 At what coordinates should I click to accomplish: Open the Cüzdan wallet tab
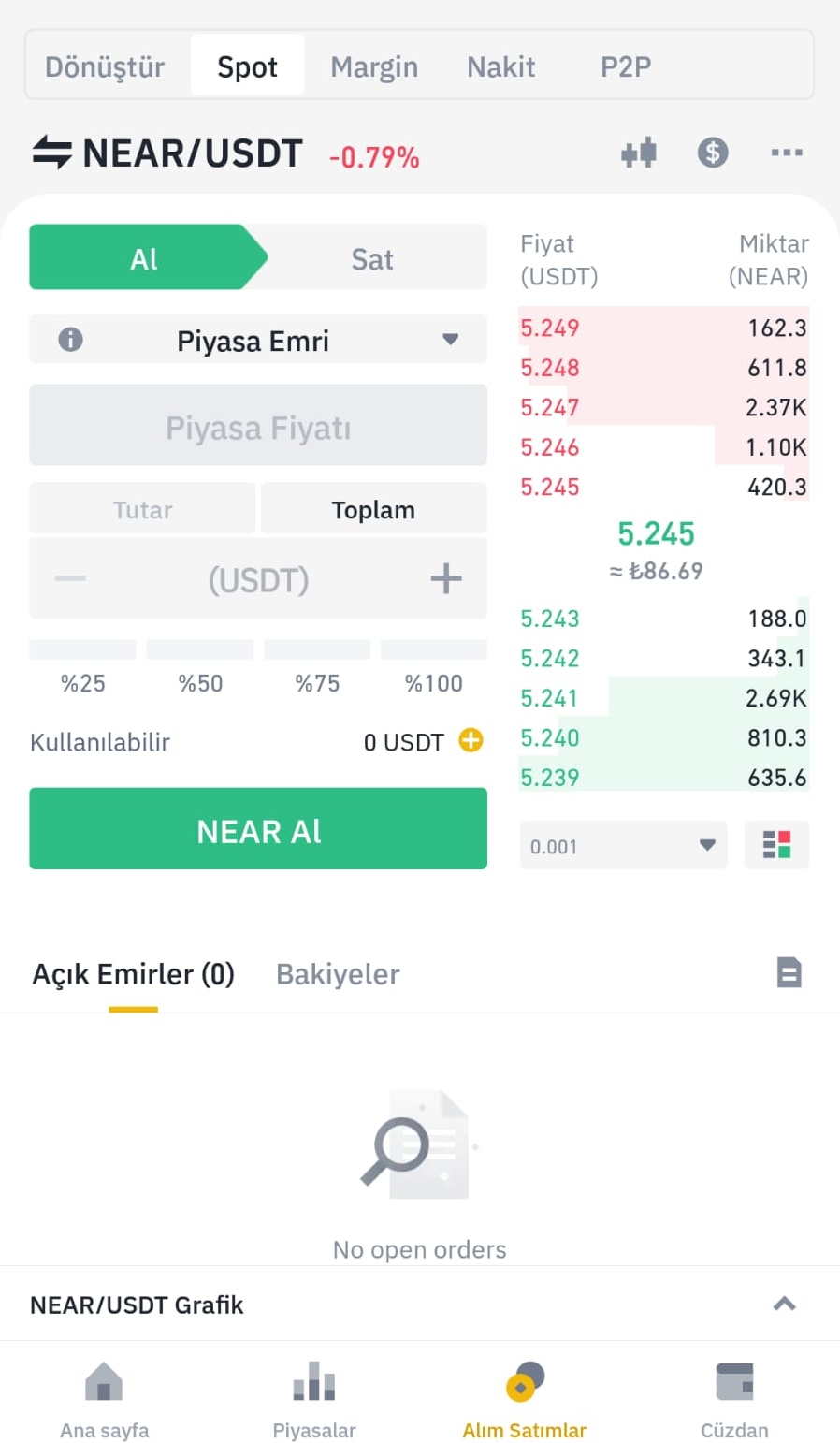tap(734, 1400)
